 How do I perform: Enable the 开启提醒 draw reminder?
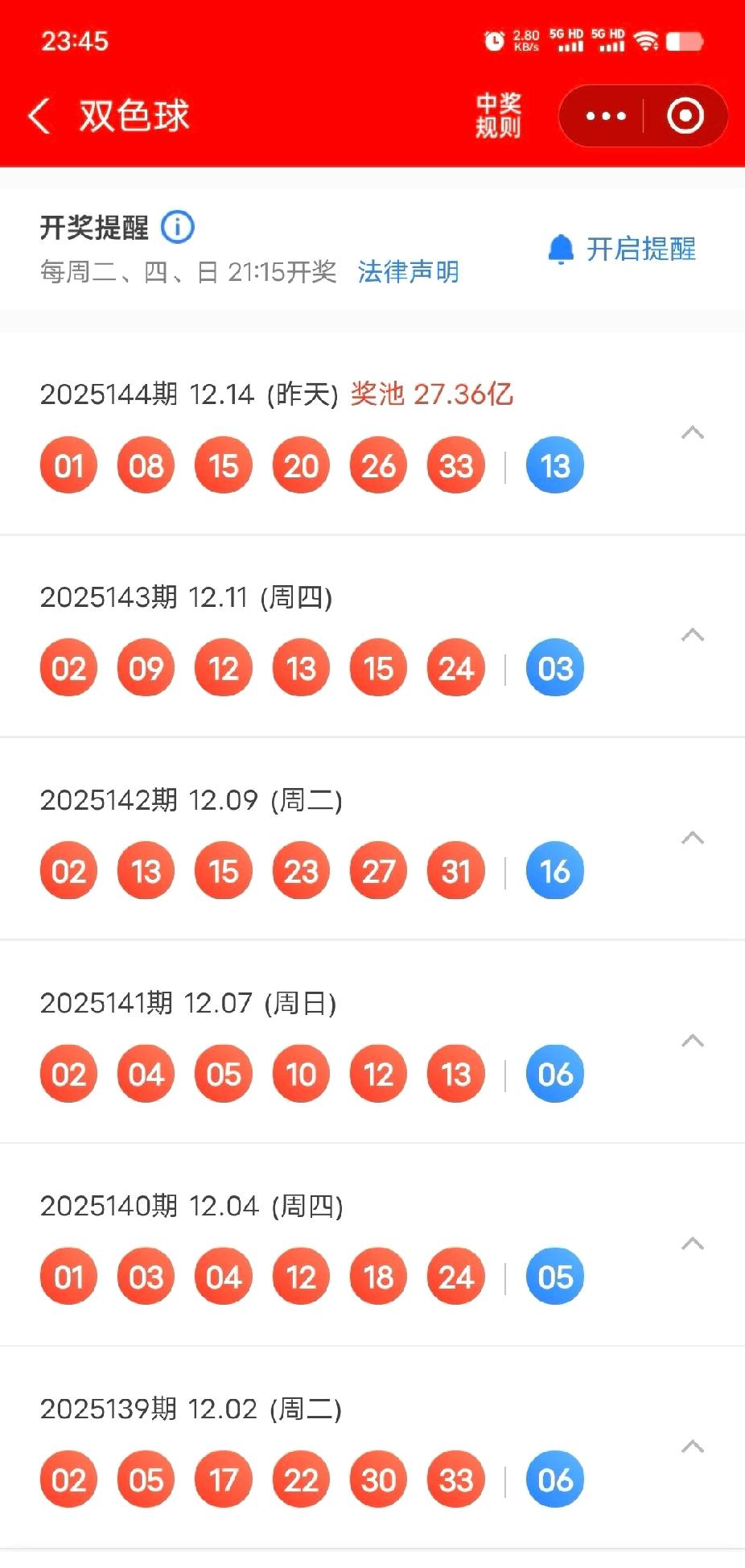(640, 250)
